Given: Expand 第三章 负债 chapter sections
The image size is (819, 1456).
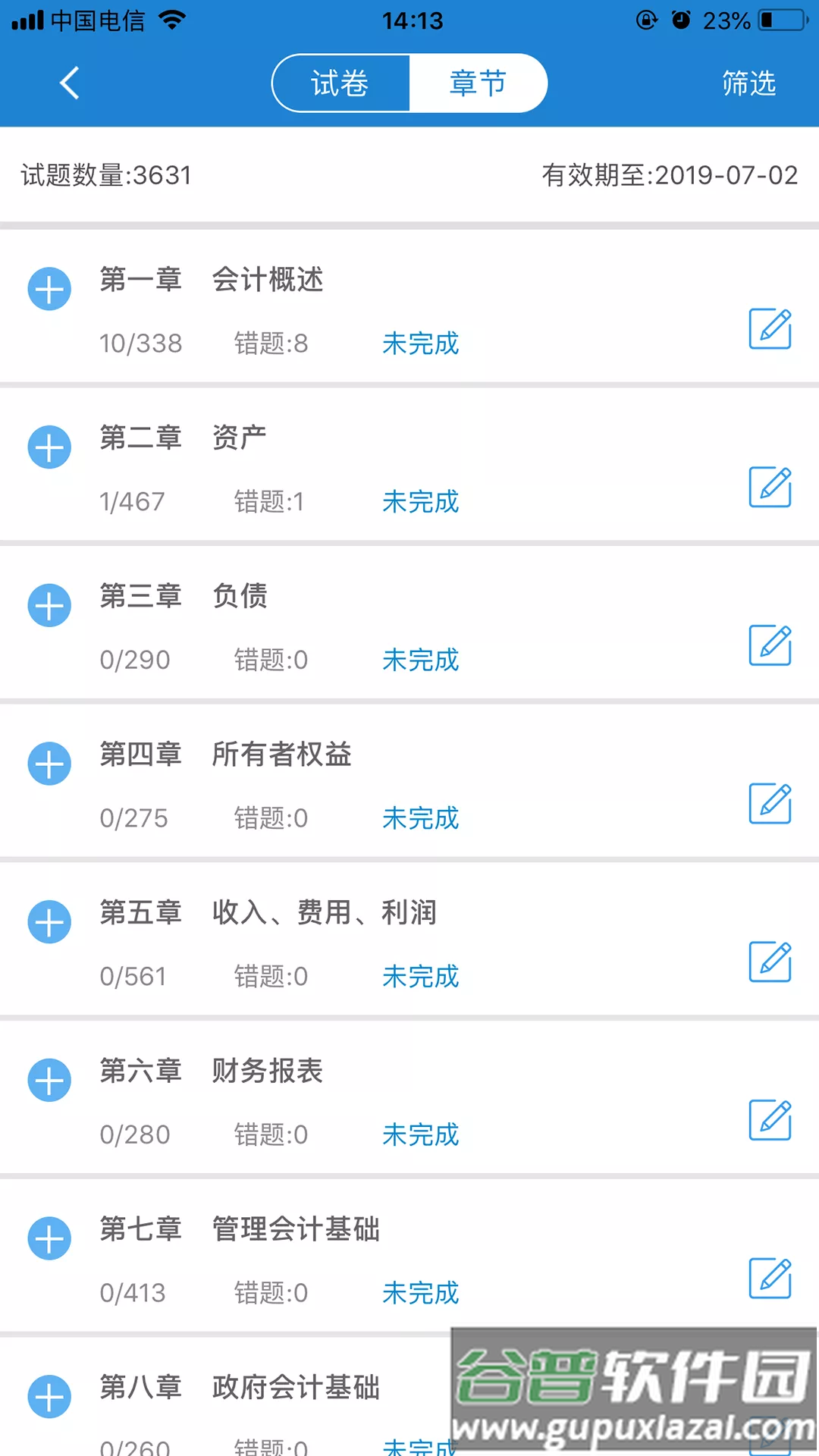Looking at the screenshot, I should 49,605.
